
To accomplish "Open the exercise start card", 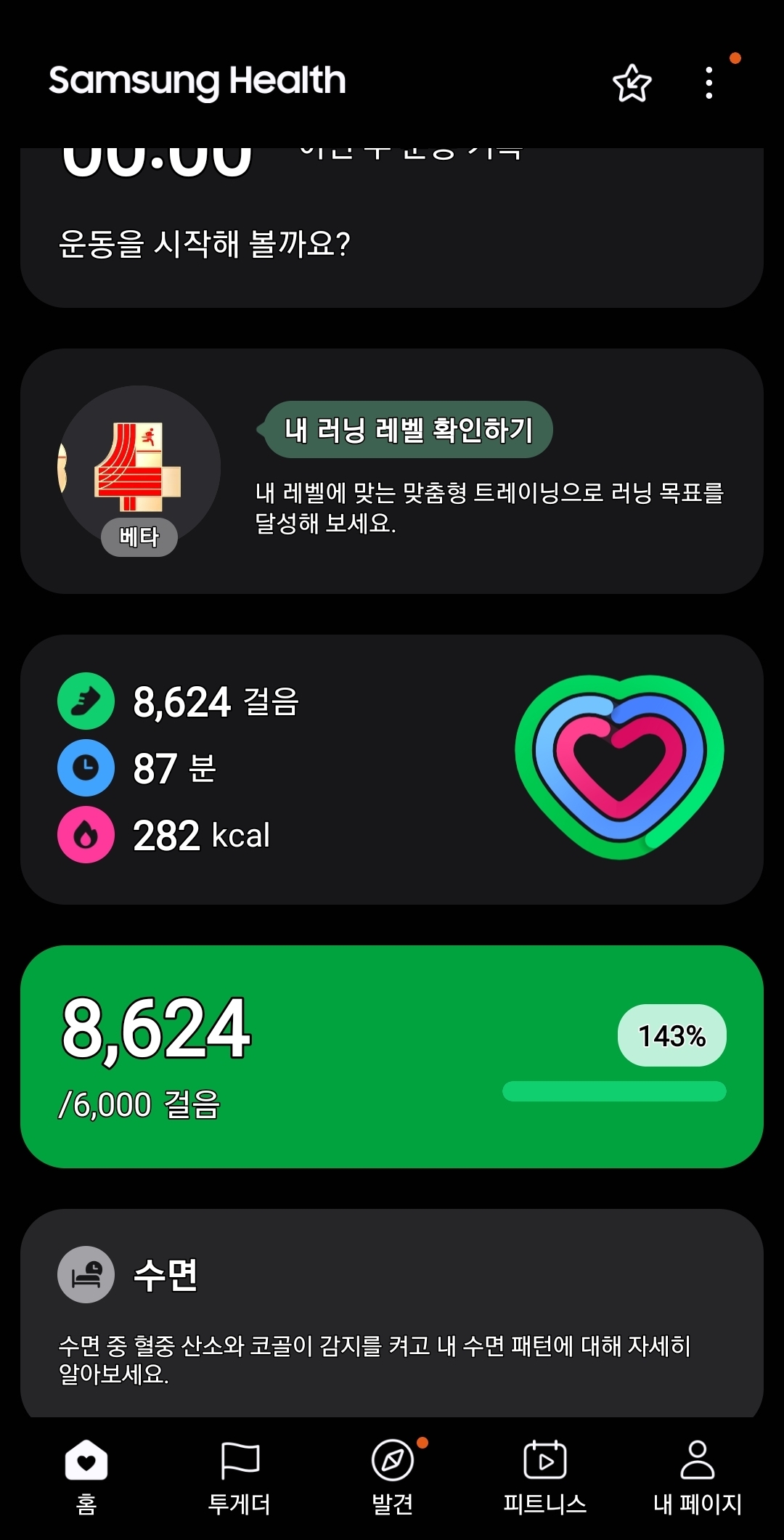I will click(392, 232).
